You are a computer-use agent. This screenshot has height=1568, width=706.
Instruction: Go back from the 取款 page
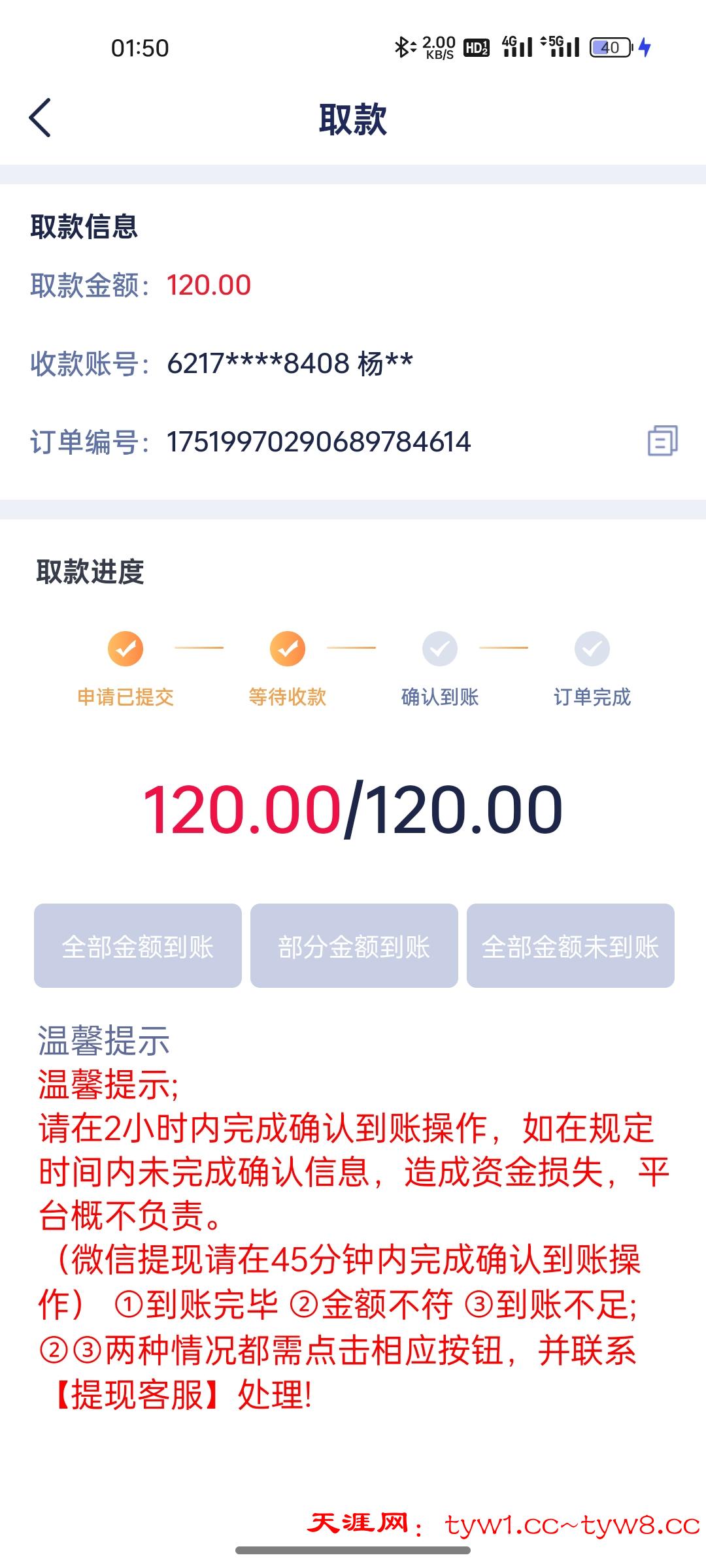(x=40, y=118)
